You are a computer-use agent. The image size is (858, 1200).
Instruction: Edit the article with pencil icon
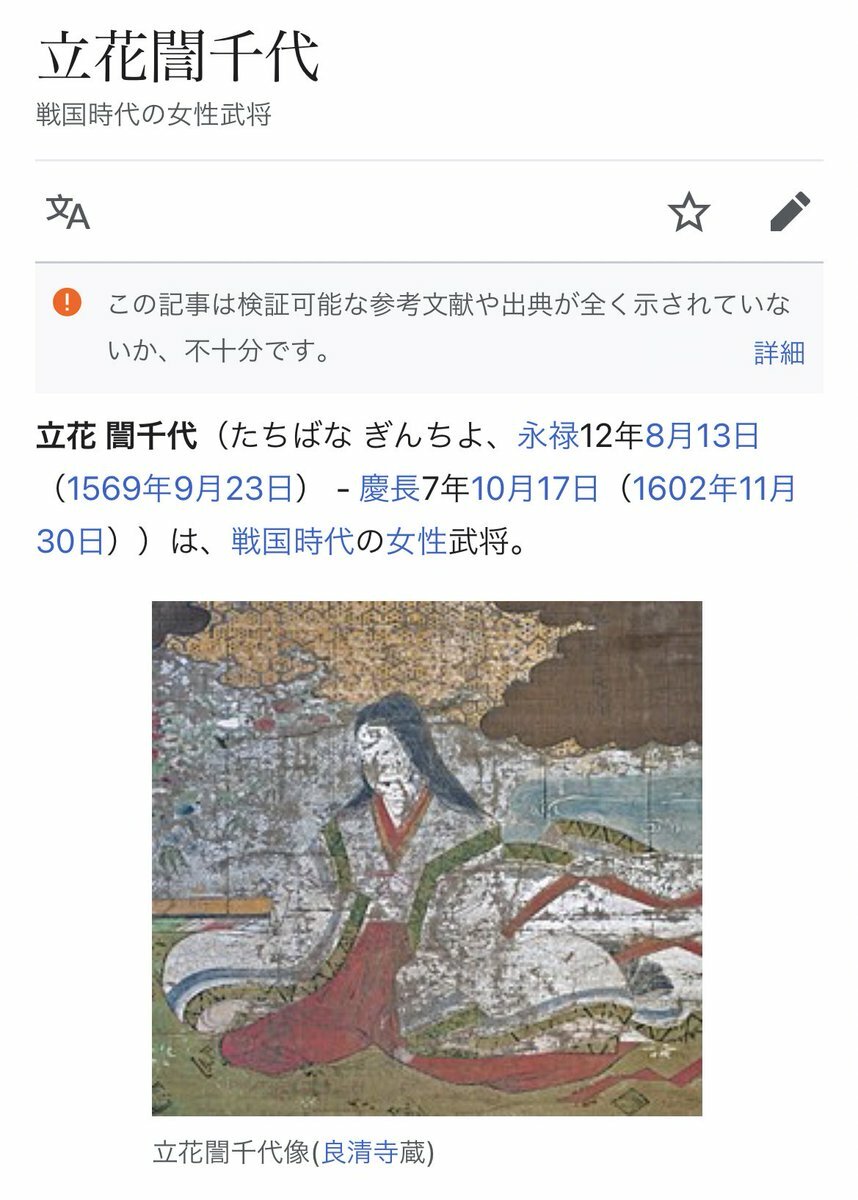[790, 212]
